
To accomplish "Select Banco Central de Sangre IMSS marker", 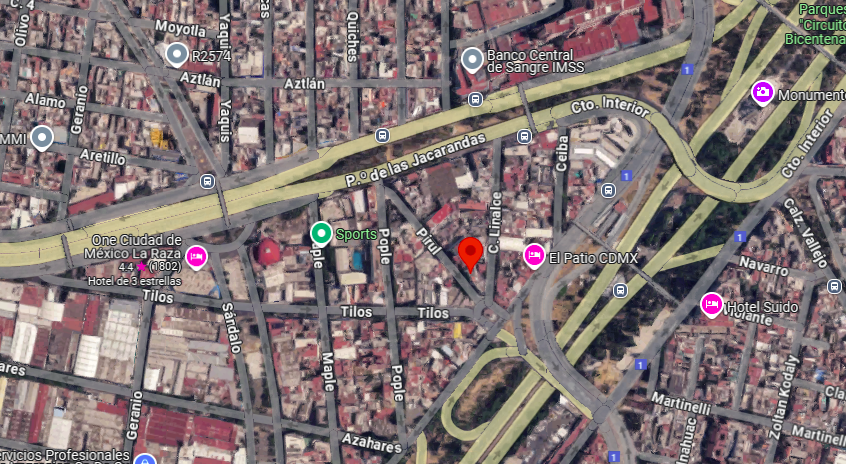I will point(472,60).
